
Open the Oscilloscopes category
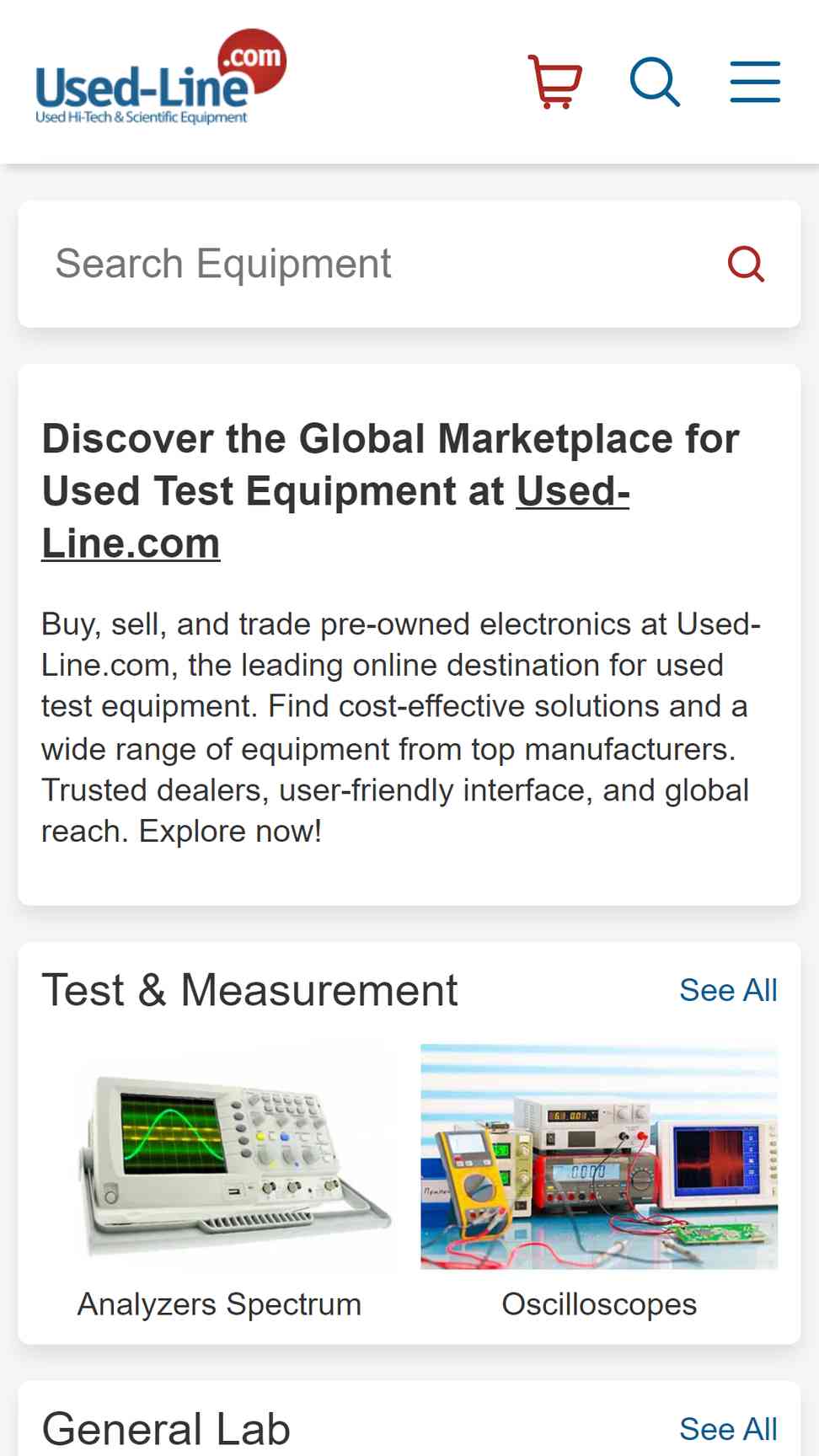pyautogui.click(x=598, y=1180)
